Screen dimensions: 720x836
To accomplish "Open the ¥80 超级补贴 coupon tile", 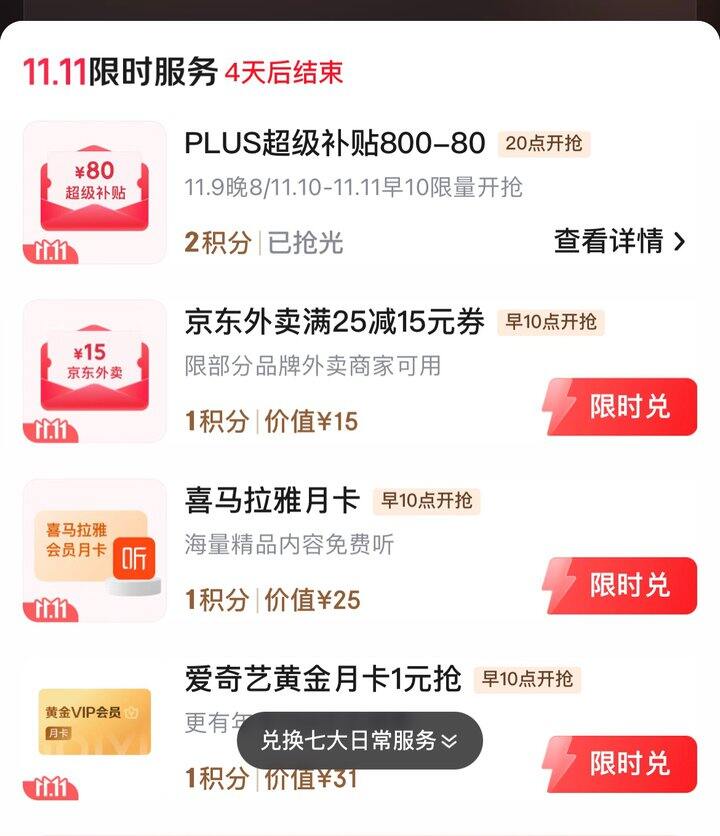I will (94, 192).
